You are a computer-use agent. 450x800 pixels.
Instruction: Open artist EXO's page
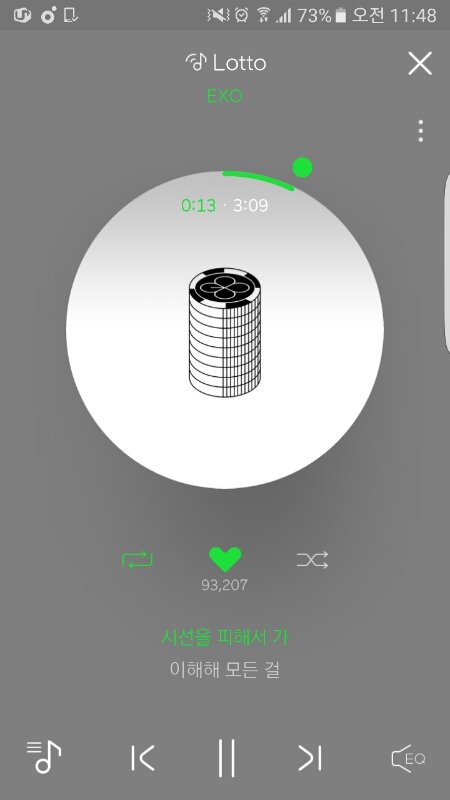(x=225, y=96)
